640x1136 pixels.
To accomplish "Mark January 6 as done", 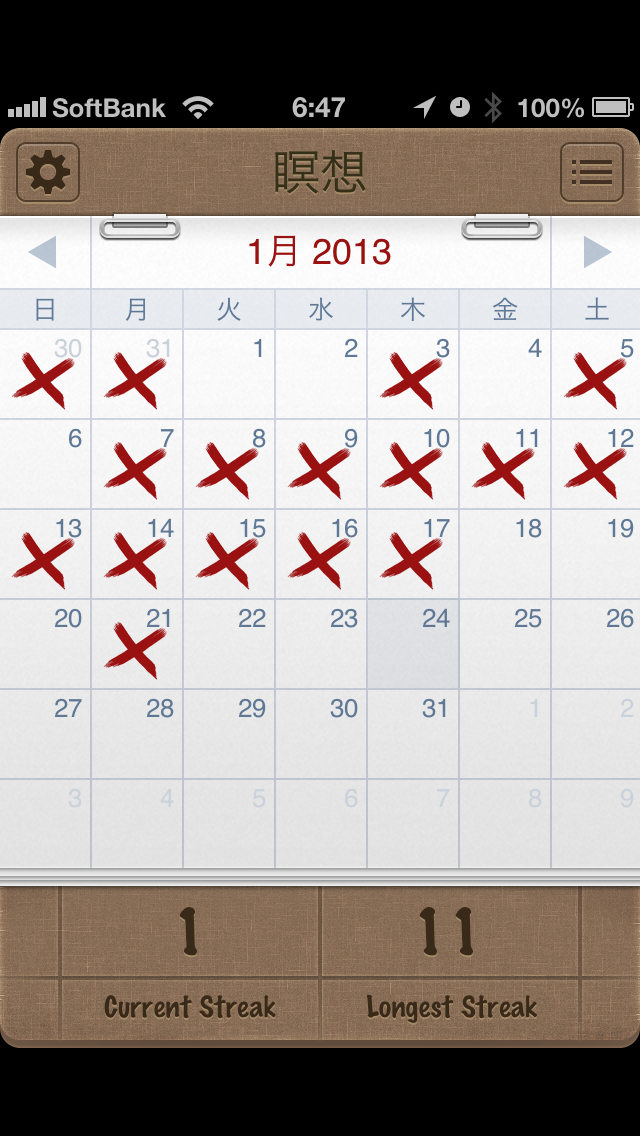I will 45,465.
